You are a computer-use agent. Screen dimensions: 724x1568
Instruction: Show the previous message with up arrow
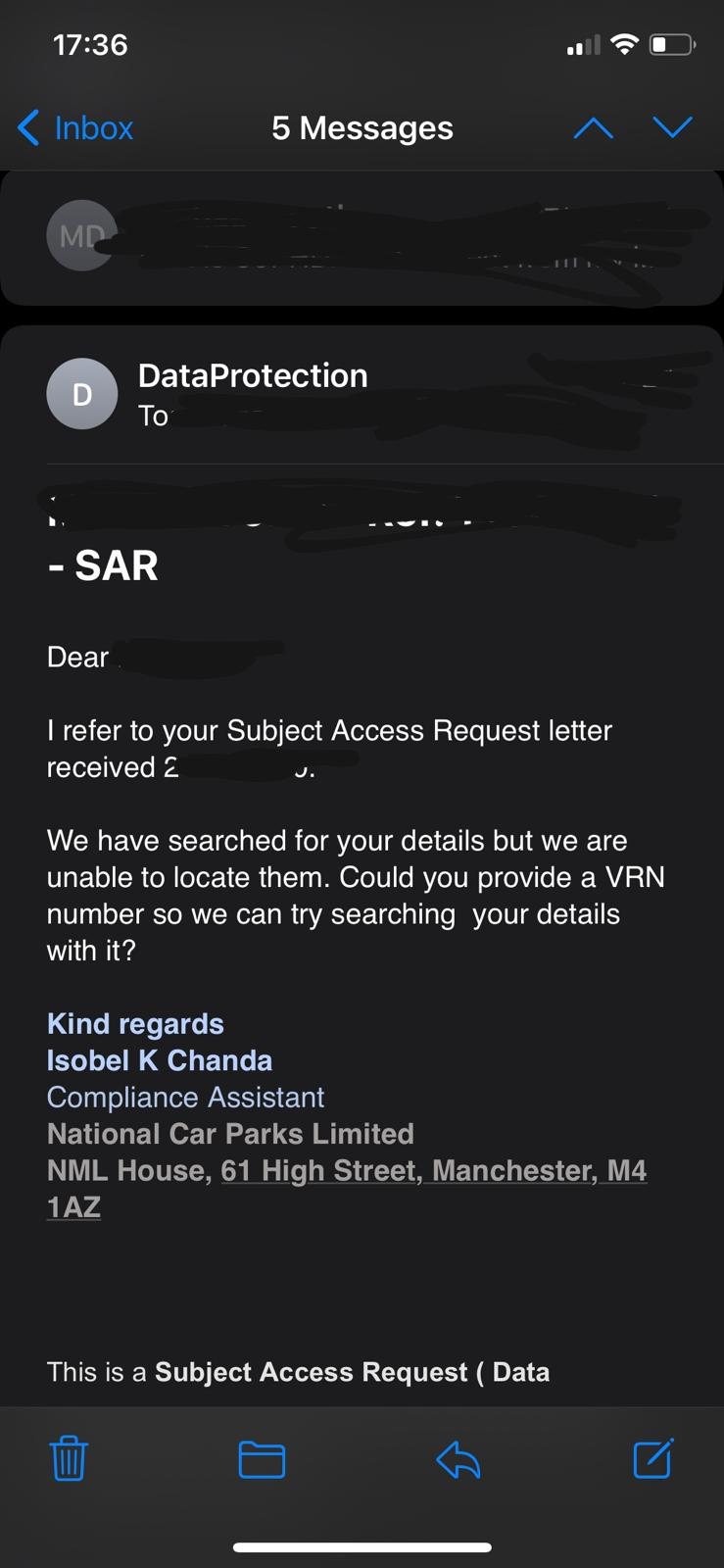593,128
